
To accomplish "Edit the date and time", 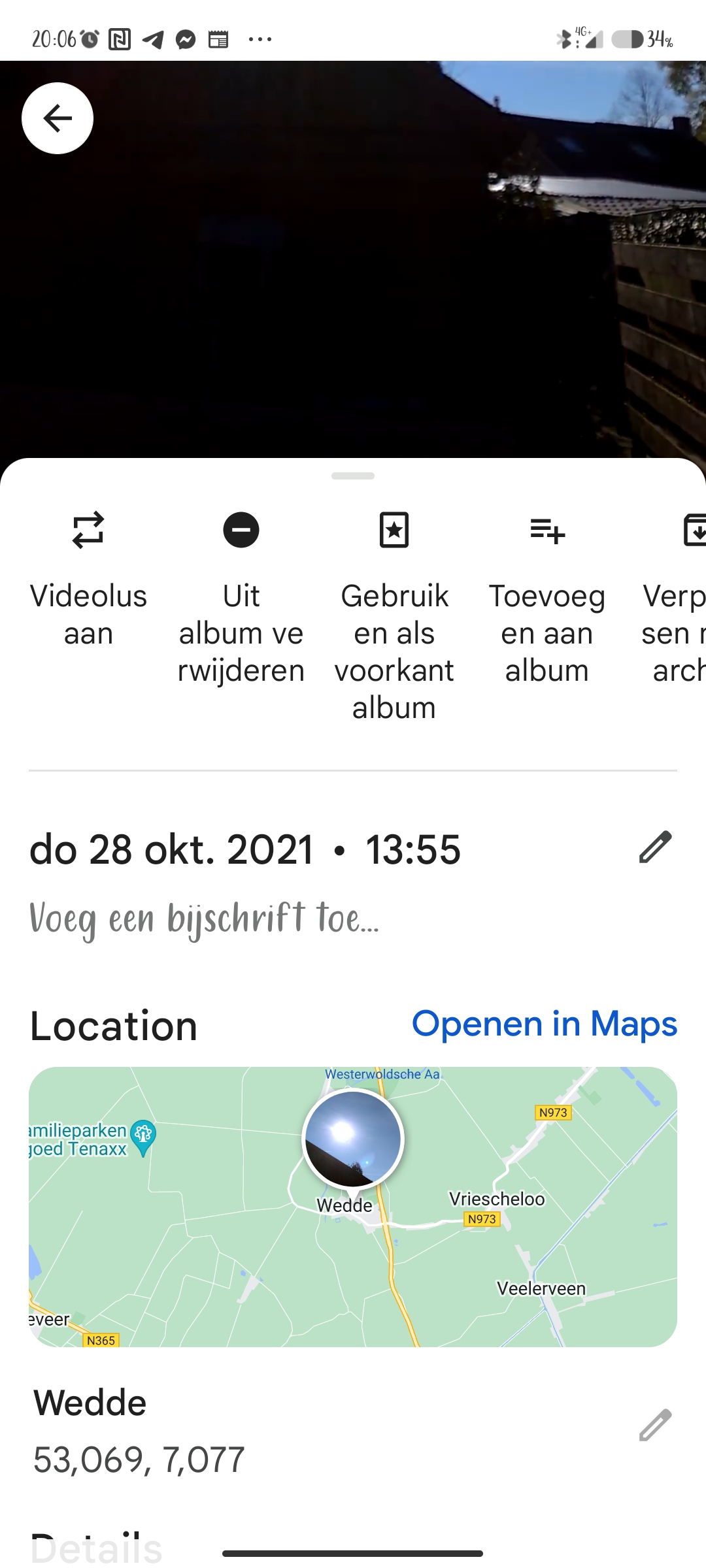I will [656, 847].
